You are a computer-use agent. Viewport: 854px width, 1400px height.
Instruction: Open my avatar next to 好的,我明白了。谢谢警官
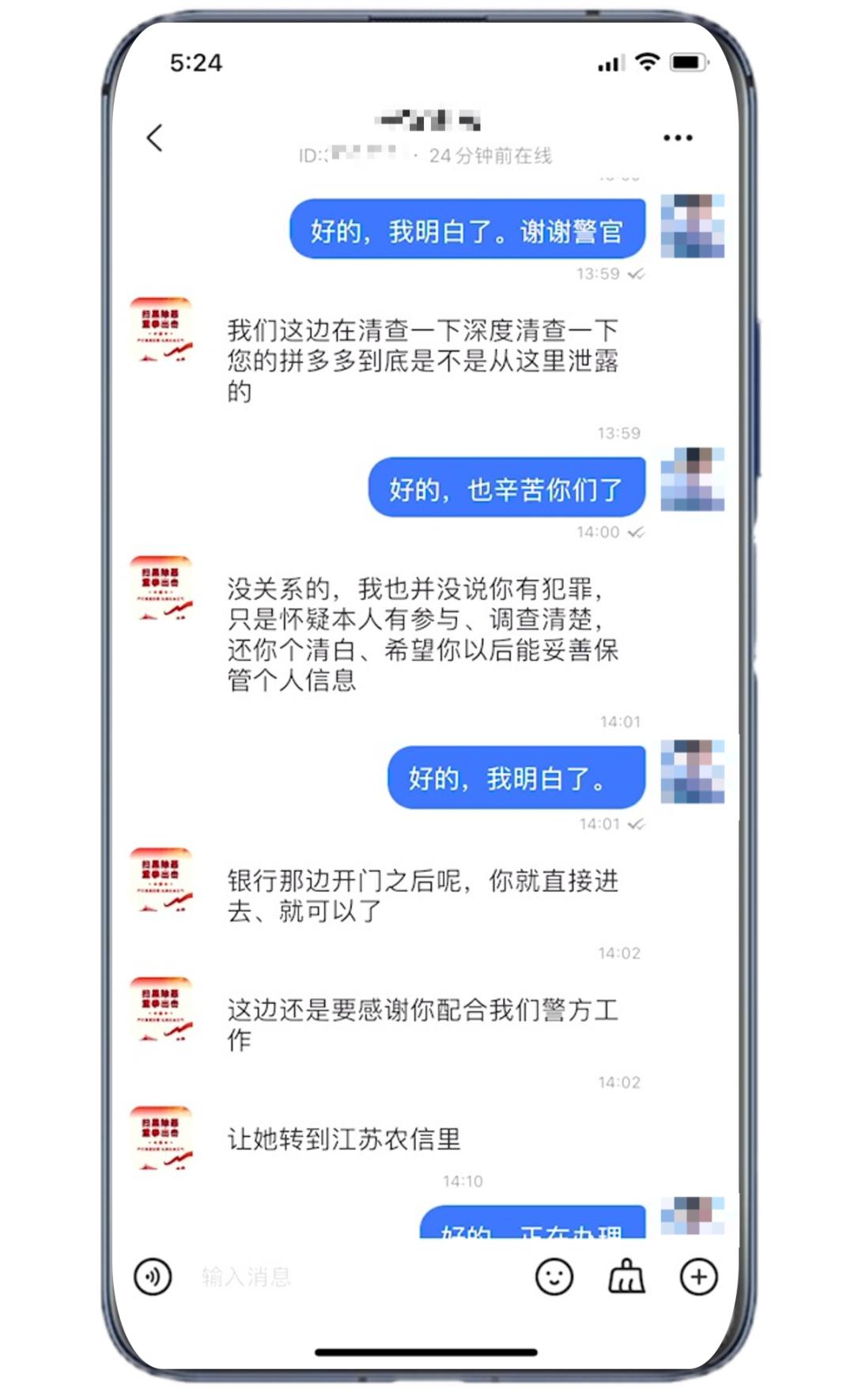click(x=692, y=227)
